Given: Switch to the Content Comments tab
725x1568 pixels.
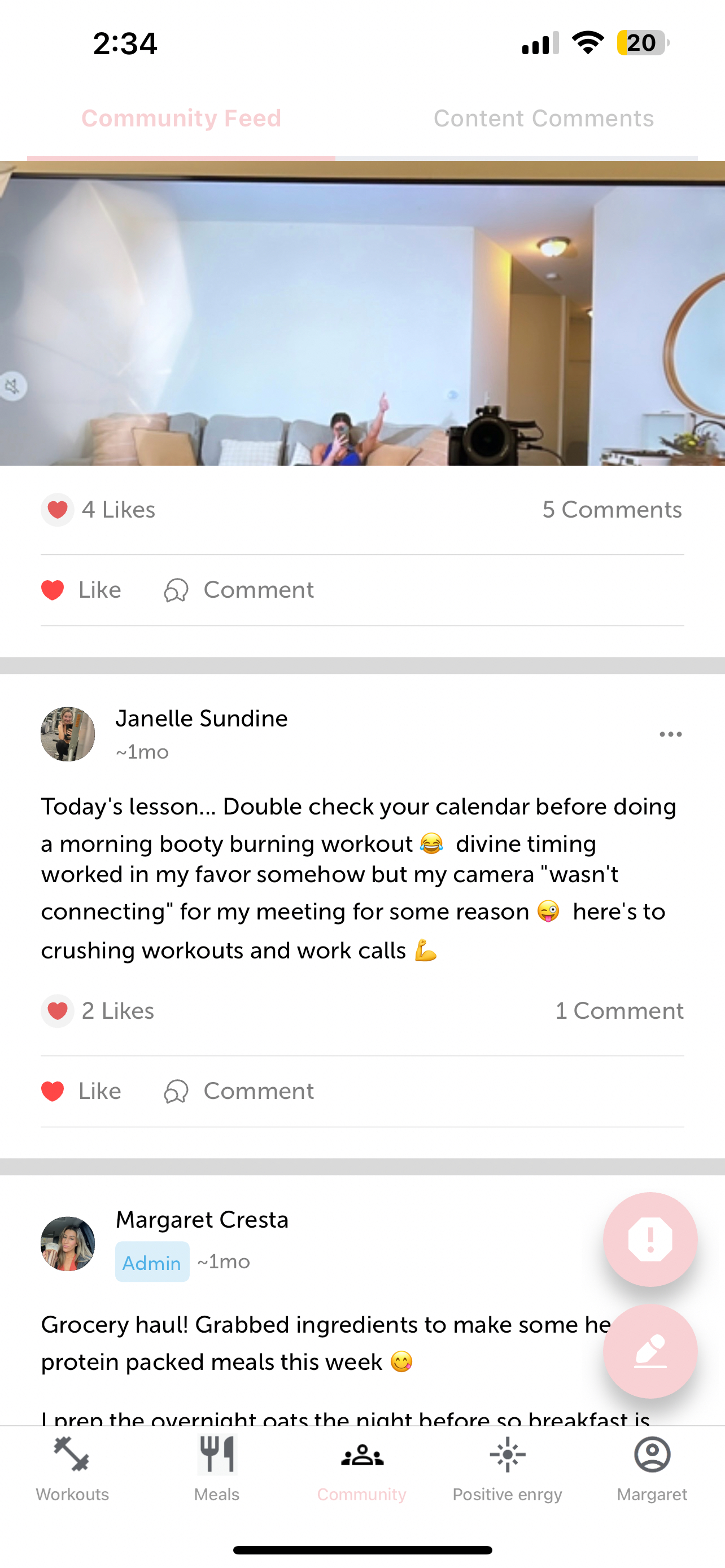Looking at the screenshot, I should pos(543,118).
